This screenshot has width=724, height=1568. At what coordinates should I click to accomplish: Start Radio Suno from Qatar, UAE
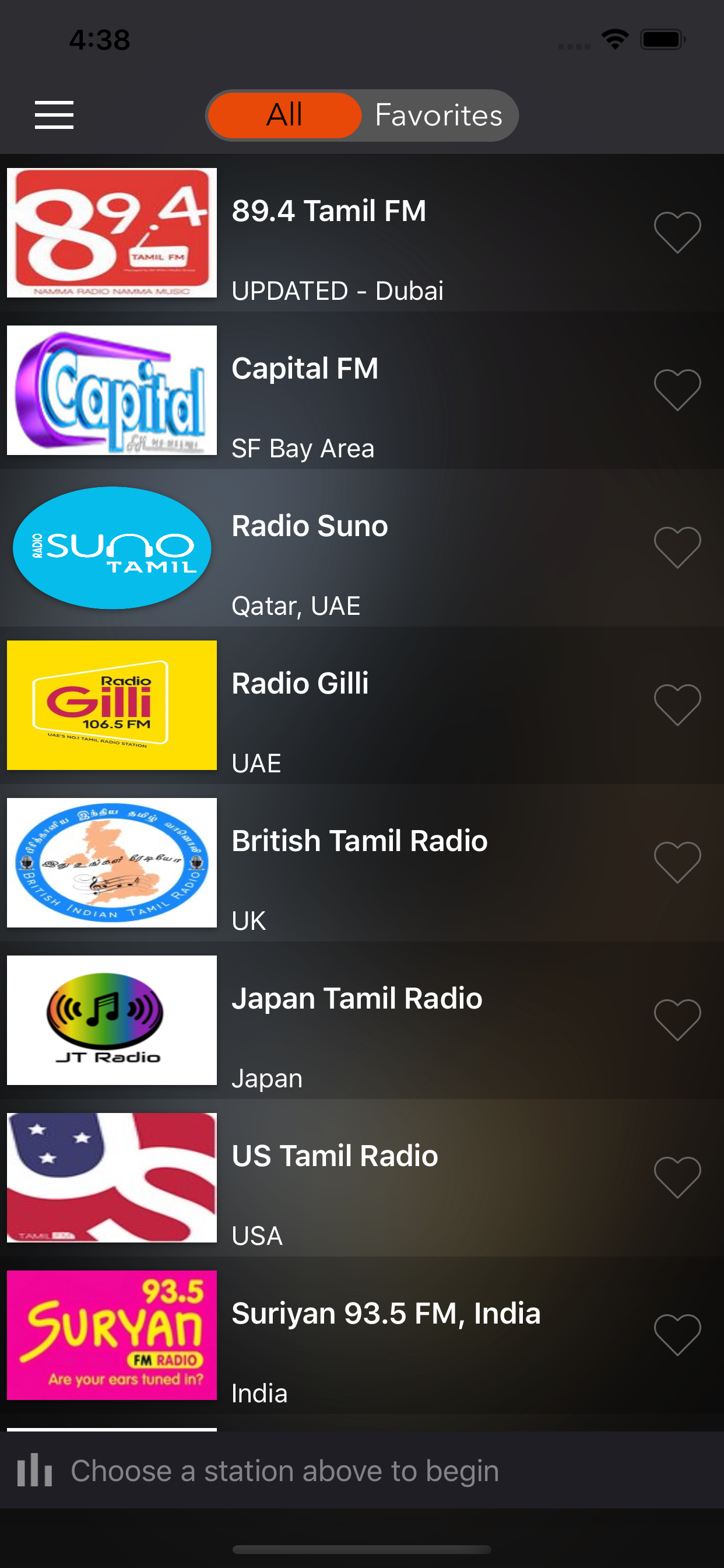[x=362, y=548]
